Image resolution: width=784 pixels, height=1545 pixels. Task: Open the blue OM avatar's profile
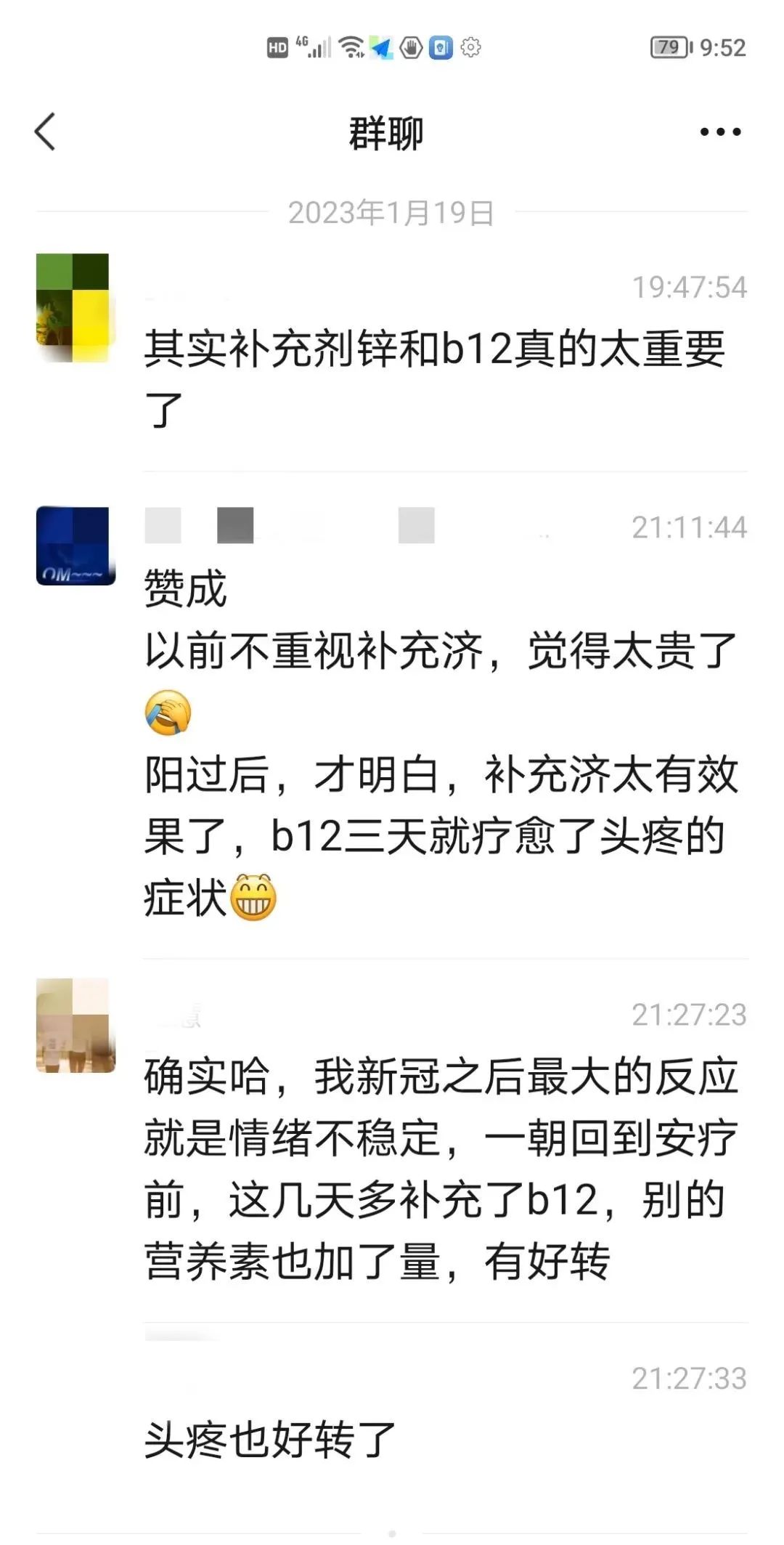pyautogui.click(x=75, y=546)
